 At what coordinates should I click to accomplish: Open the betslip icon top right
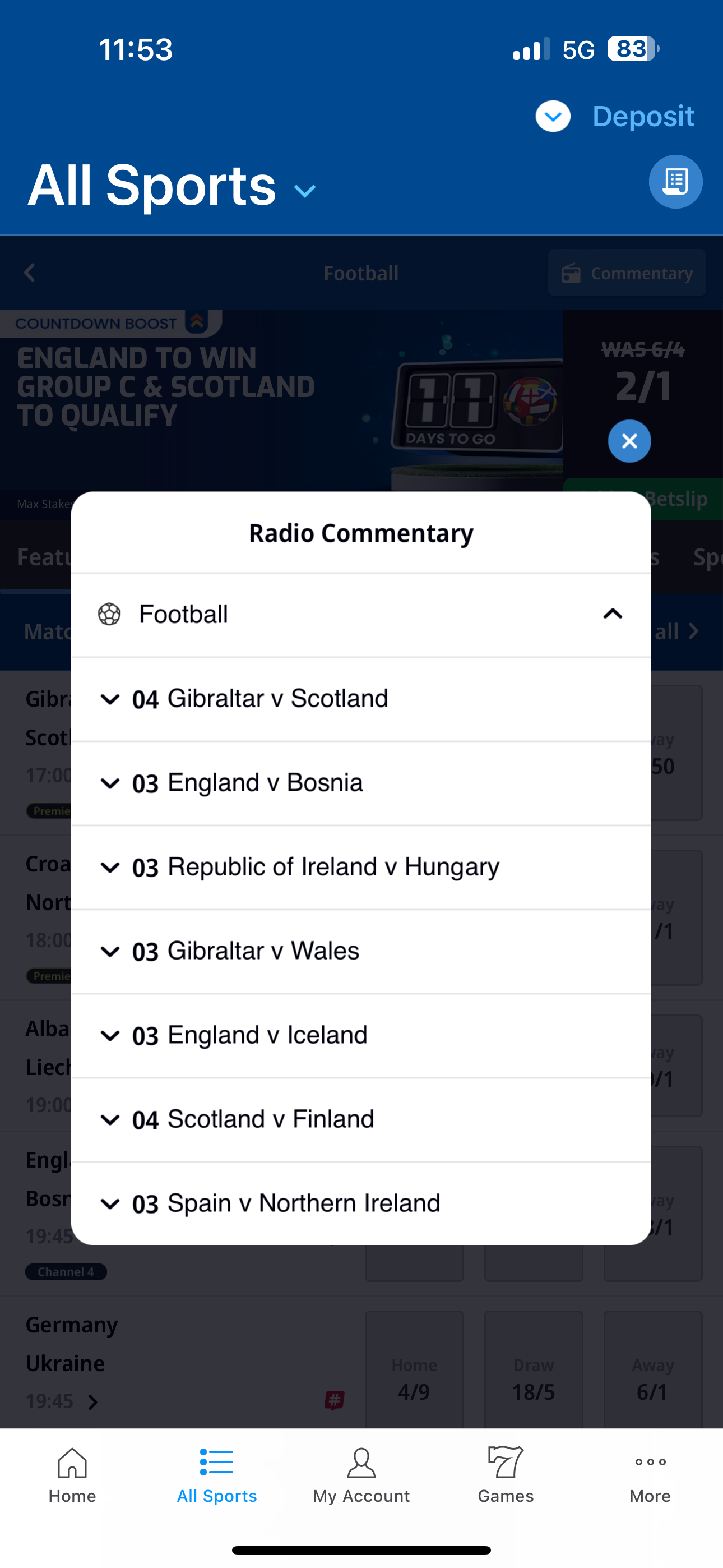(675, 181)
